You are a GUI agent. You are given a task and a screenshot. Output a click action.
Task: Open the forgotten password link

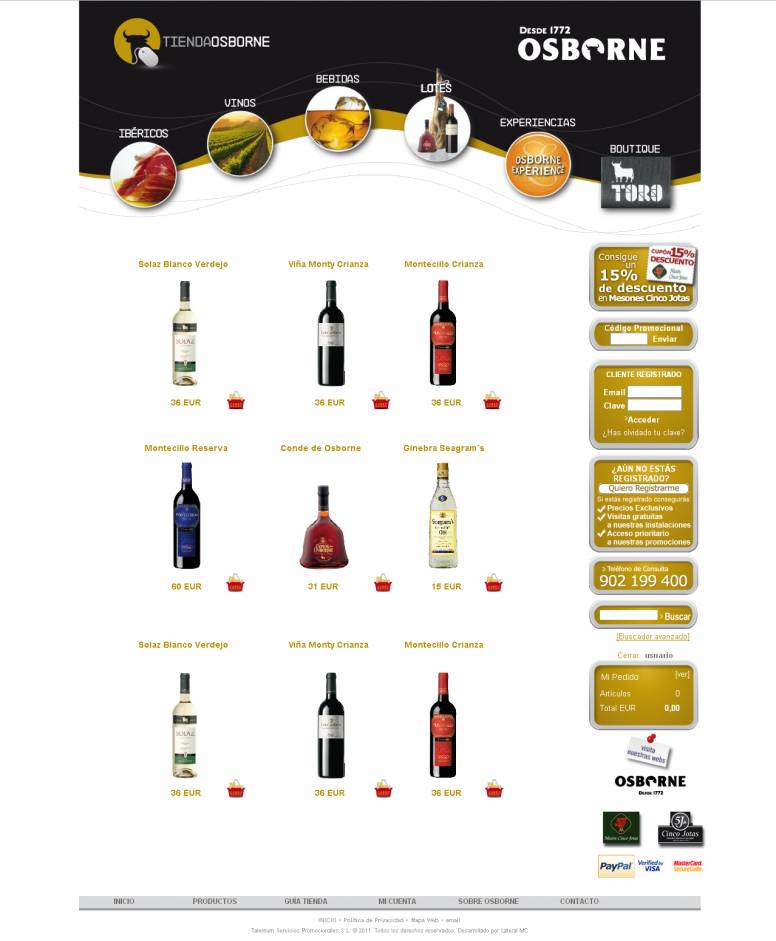point(643,432)
